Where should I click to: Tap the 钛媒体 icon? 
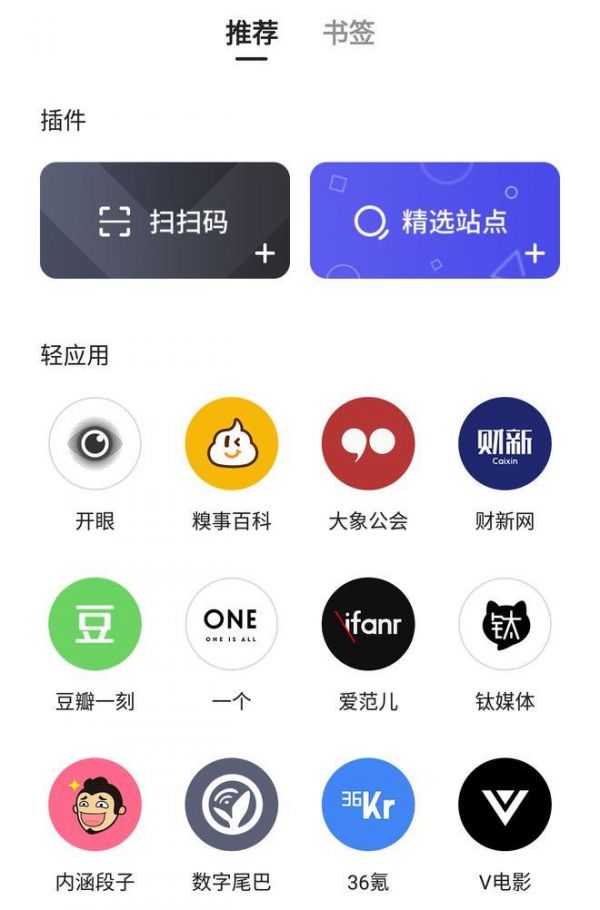tap(504, 624)
